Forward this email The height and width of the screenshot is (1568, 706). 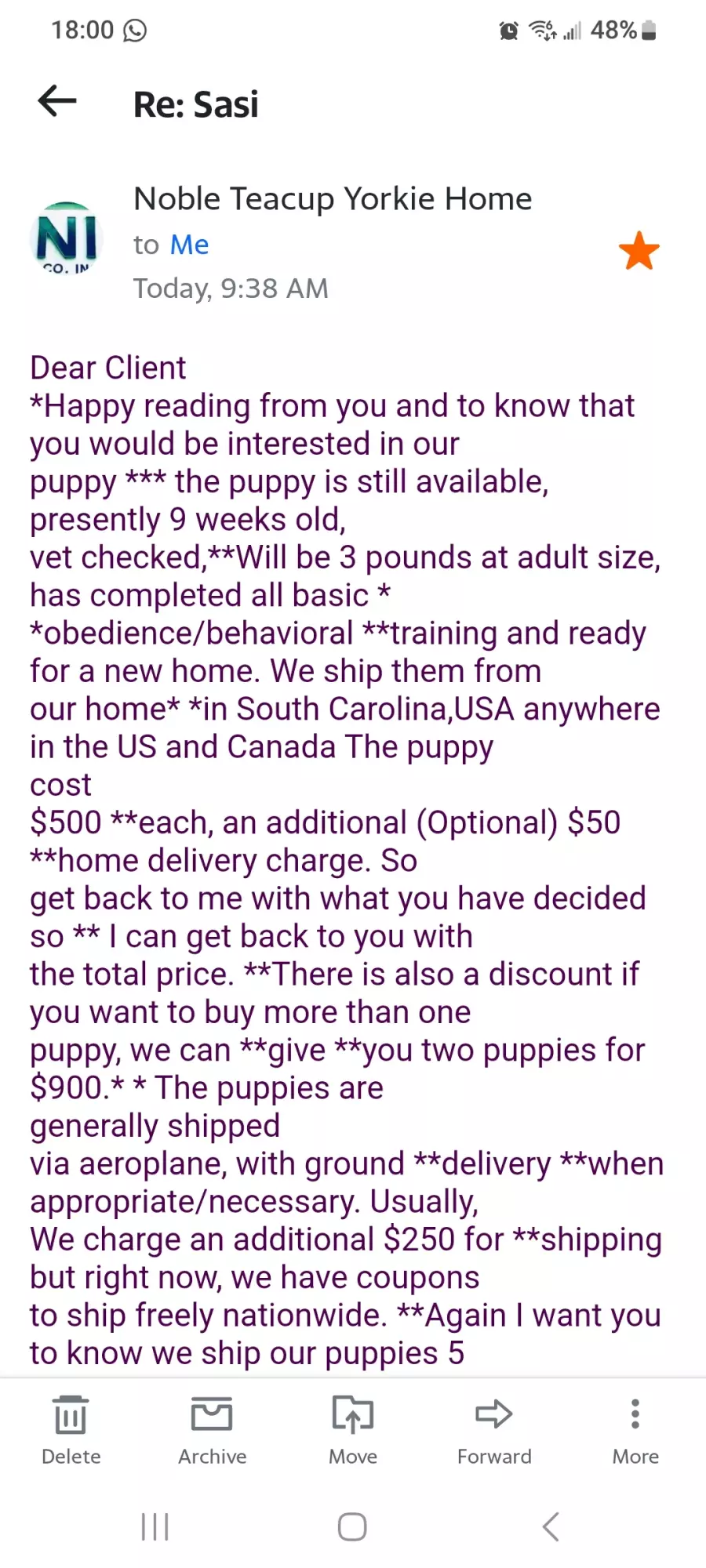[494, 1431]
